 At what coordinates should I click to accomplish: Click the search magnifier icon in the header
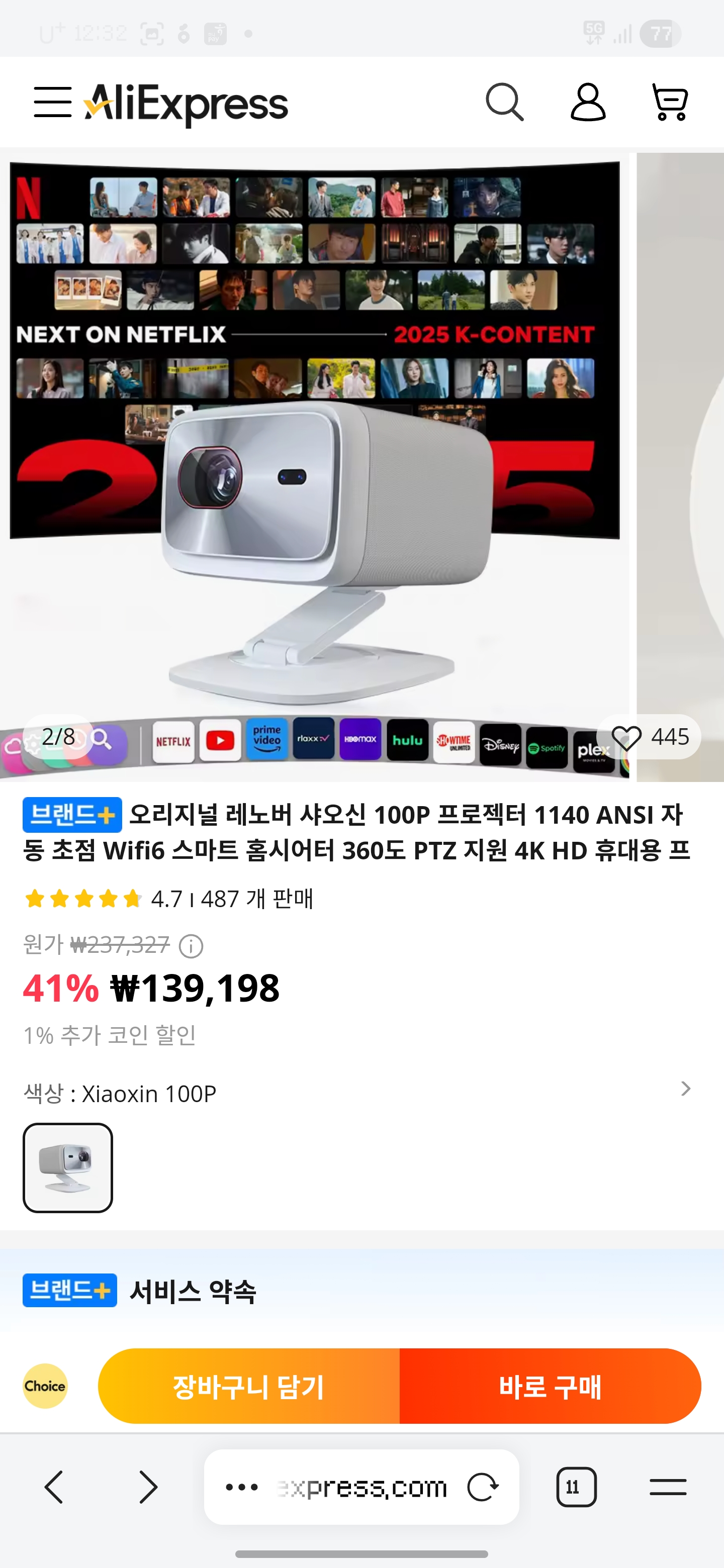pos(505,102)
